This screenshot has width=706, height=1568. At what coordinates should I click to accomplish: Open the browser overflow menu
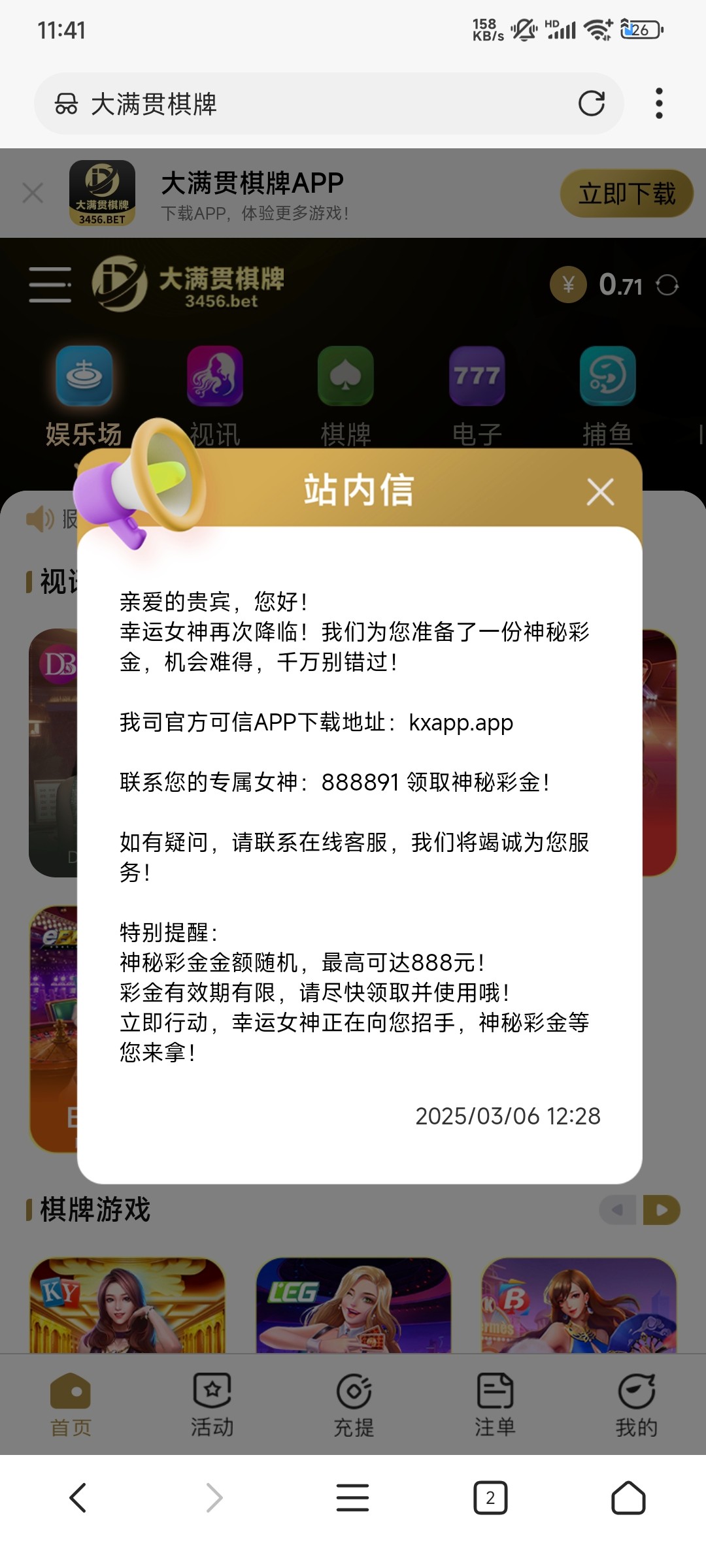(659, 103)
